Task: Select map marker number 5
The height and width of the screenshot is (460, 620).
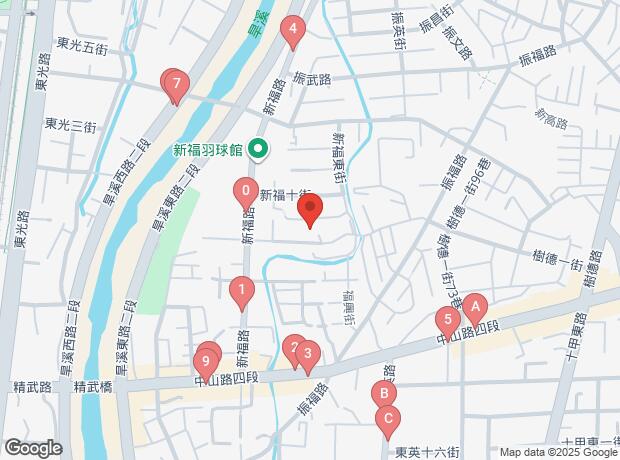Action: (x=448, y=321)
